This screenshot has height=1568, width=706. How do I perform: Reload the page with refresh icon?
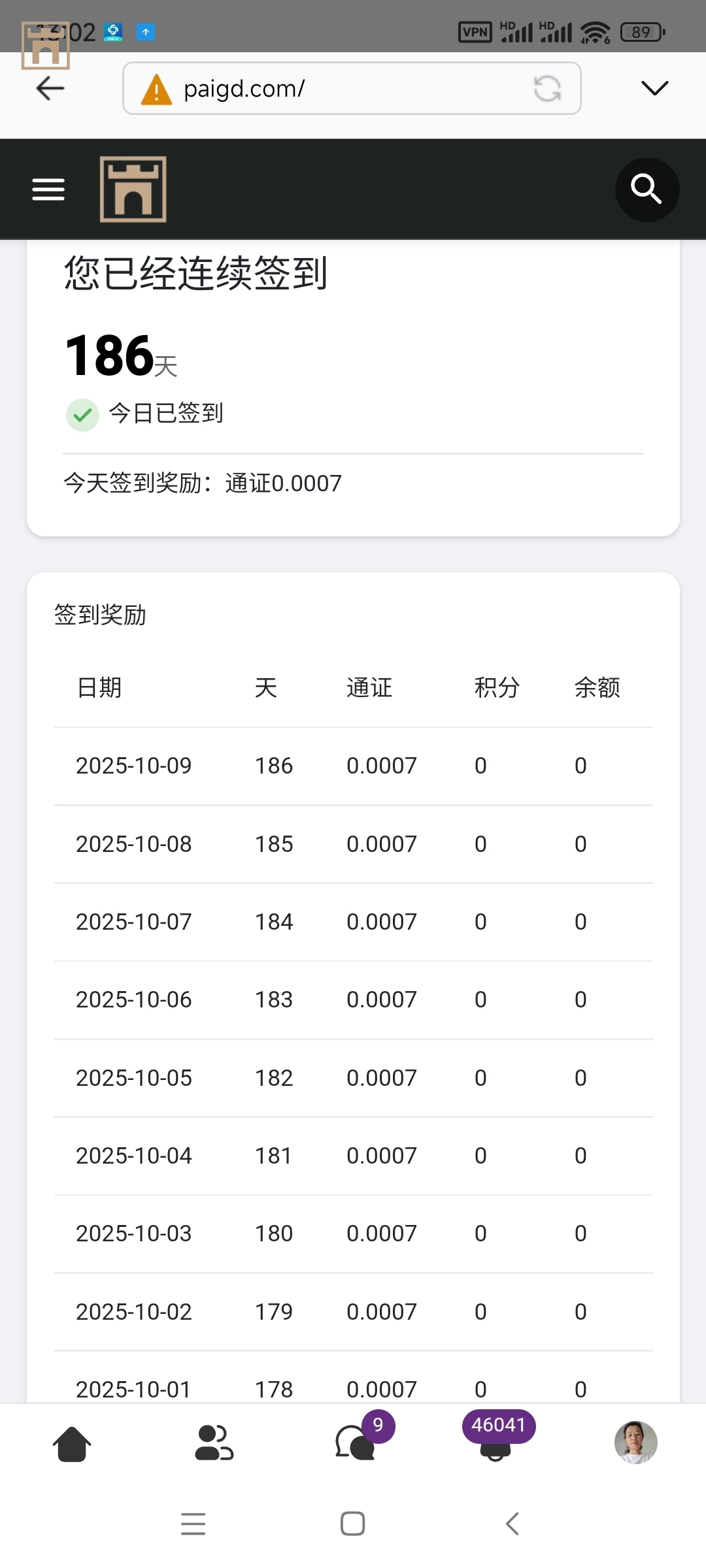point(547,89)
